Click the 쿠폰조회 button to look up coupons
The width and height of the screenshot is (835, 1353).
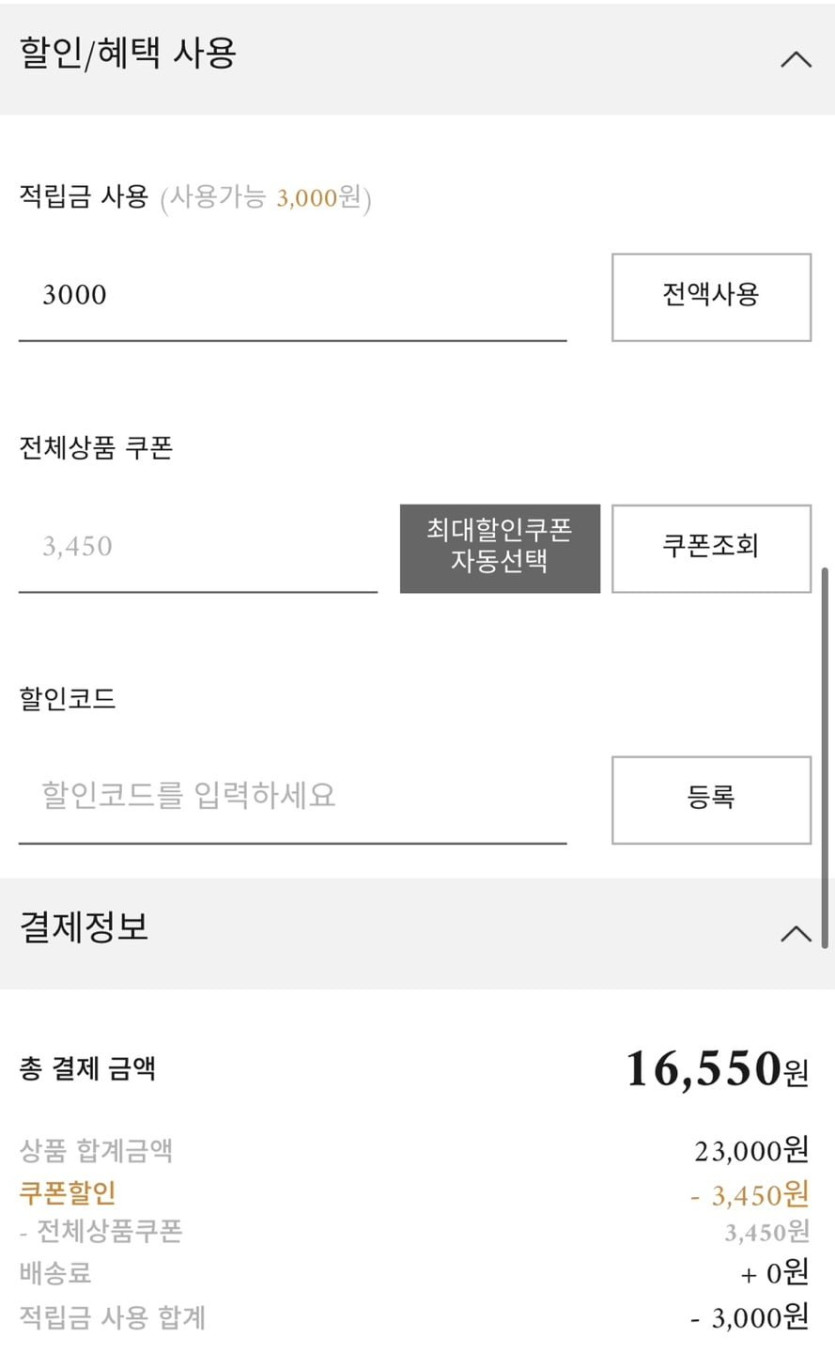tap(711, 549)
